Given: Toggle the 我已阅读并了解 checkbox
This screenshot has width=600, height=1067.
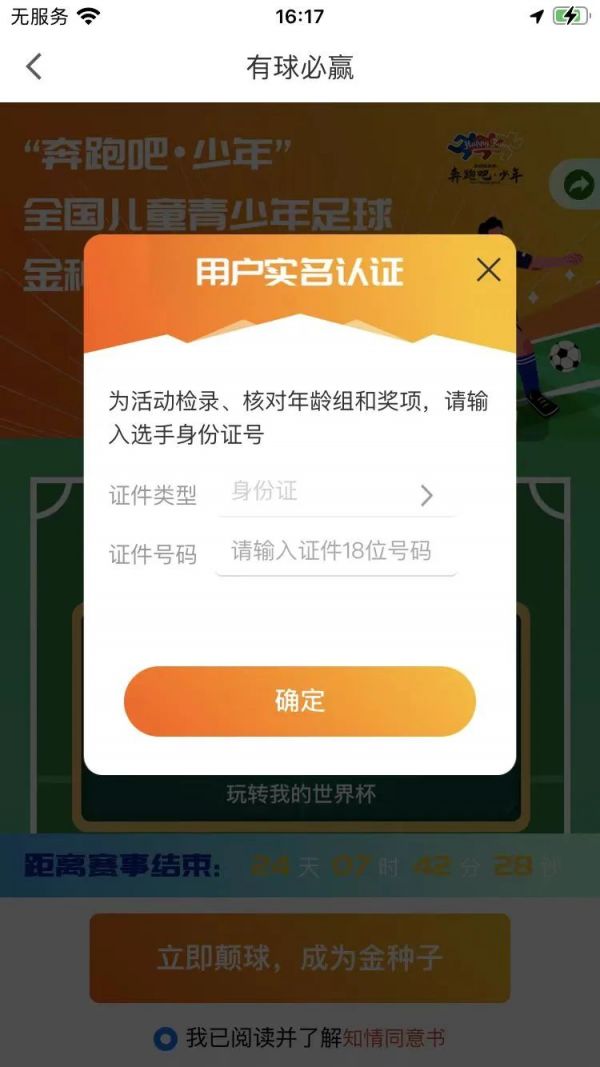Looking at the screenshot, I should [x=165, y=1038].
